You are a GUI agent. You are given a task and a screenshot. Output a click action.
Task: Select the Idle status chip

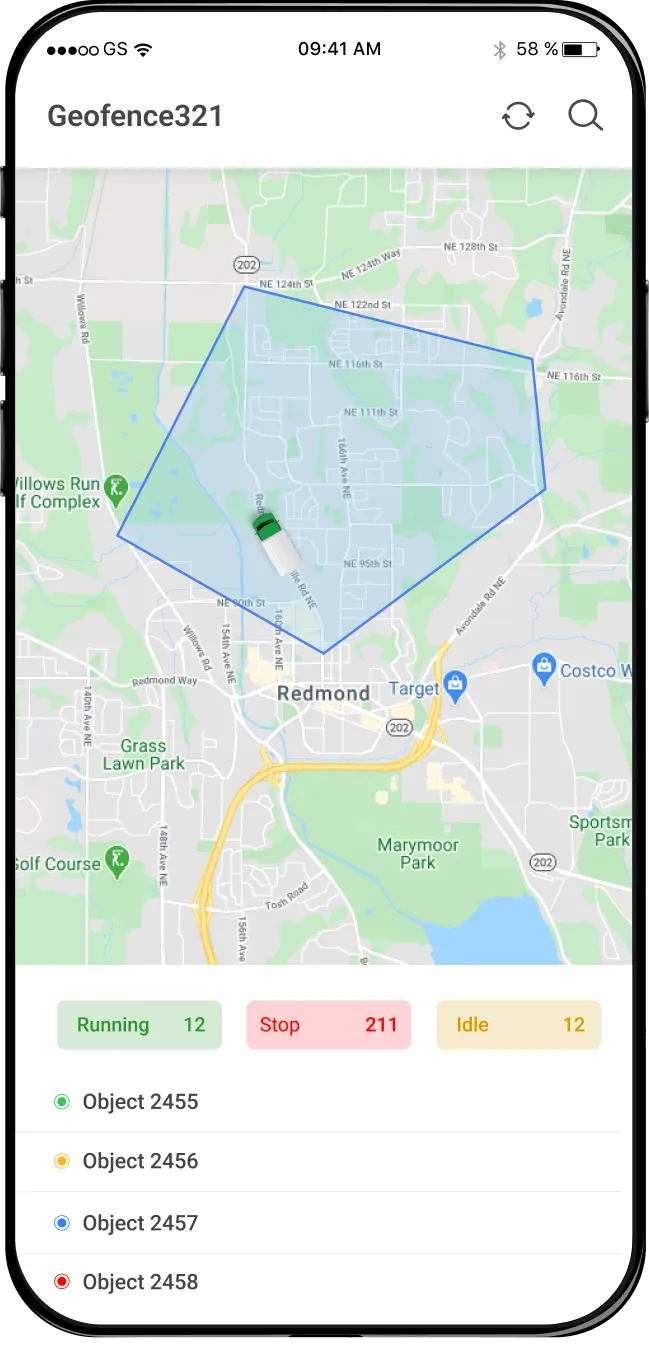click(518, 1025)
